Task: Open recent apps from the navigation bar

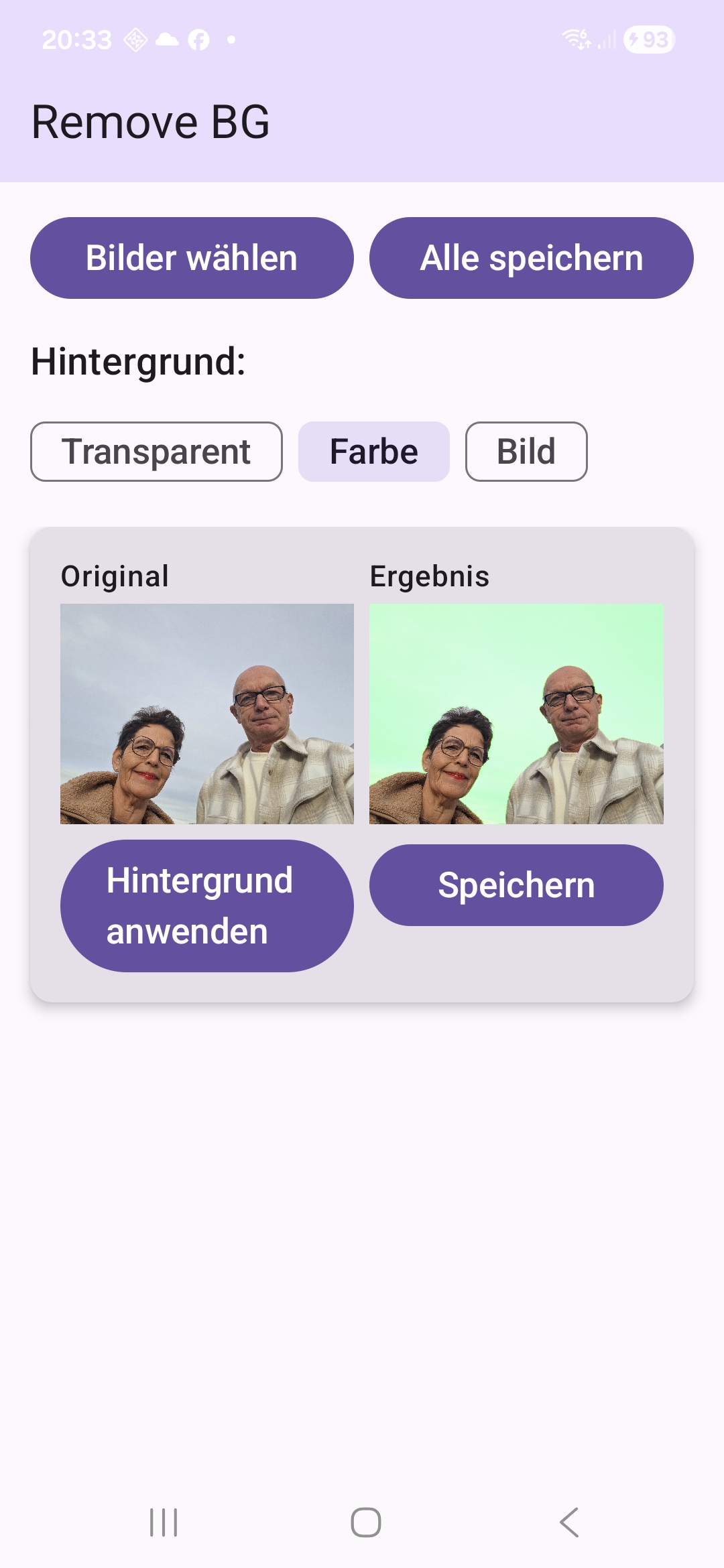Action: pos(164,1522)
